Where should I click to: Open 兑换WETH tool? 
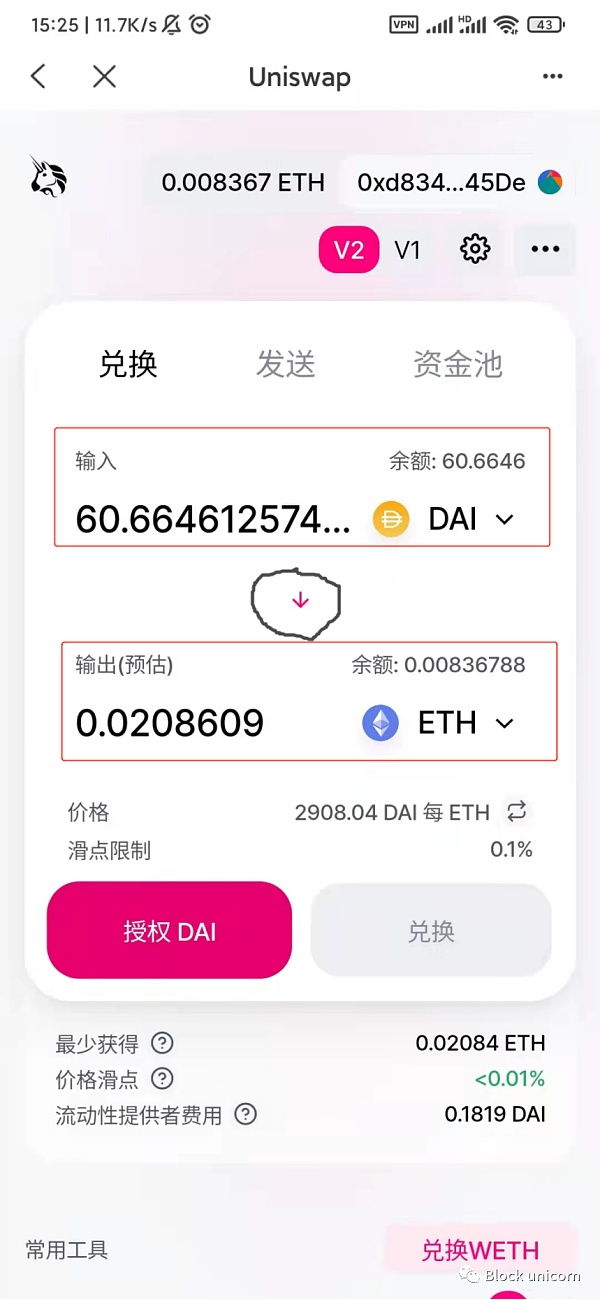(x=480, y=1250)
